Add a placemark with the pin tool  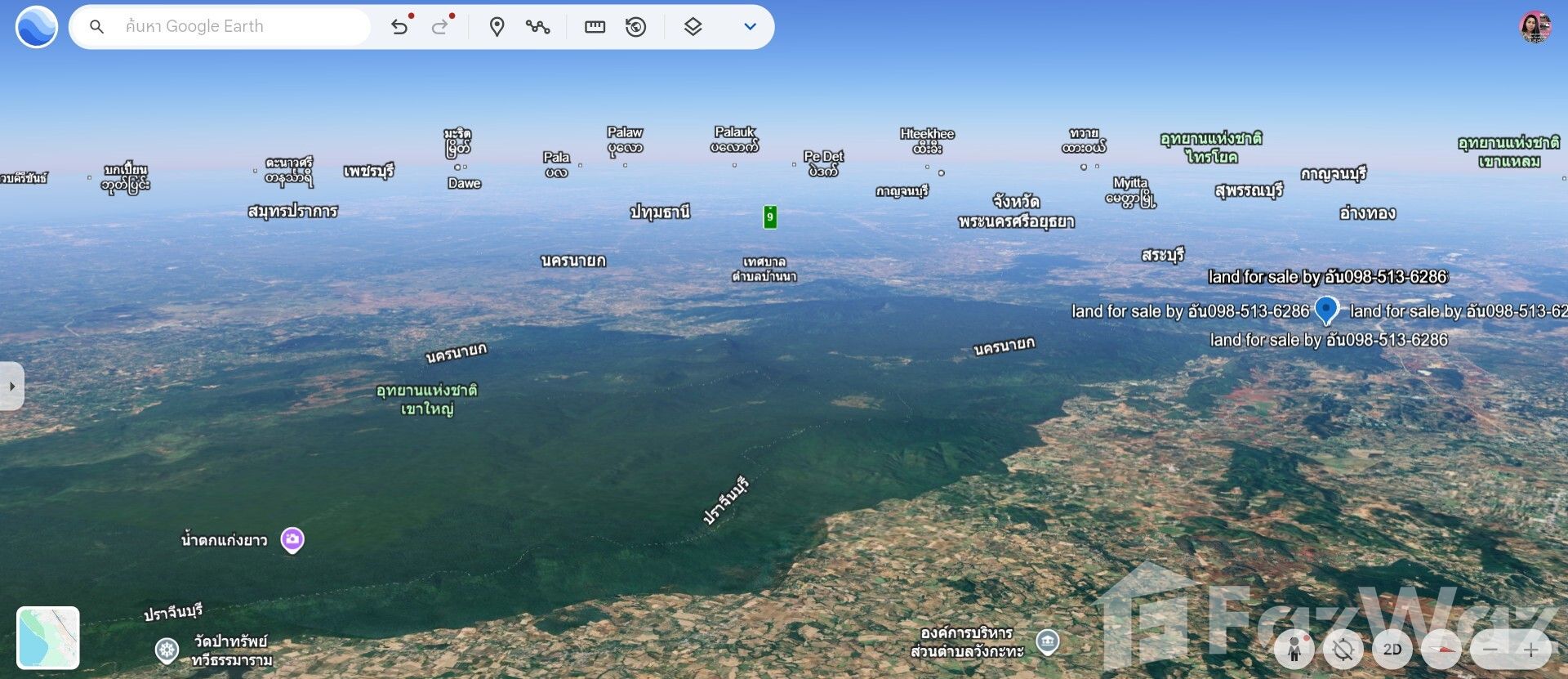(x=497, y=27)
